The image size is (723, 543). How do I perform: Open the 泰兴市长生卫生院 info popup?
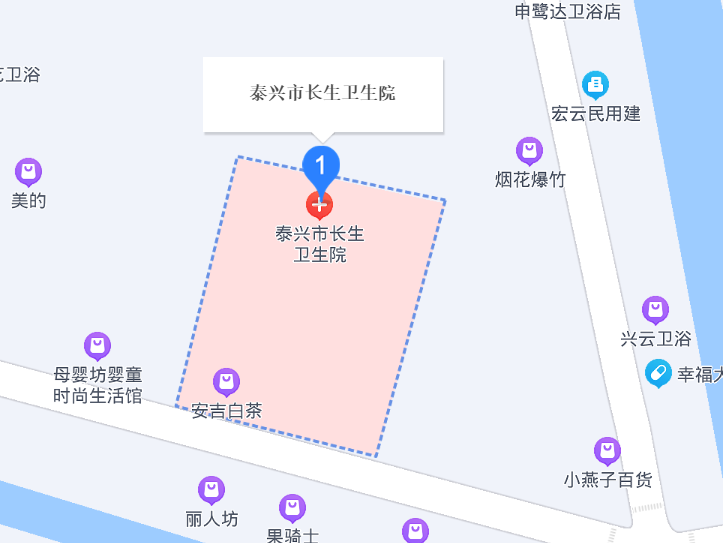coord(322,94)
